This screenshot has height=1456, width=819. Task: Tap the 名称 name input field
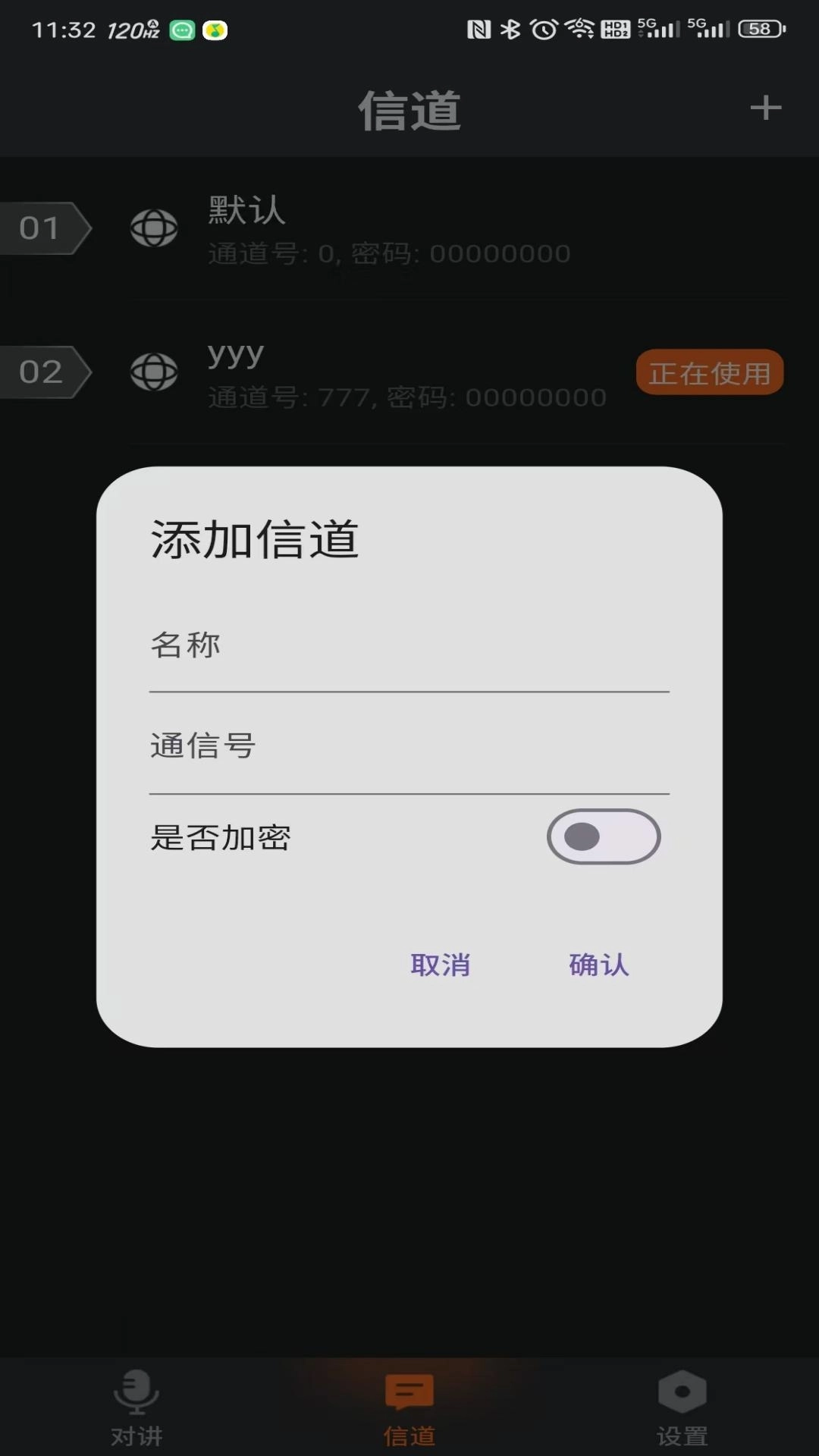click(409, 646)
